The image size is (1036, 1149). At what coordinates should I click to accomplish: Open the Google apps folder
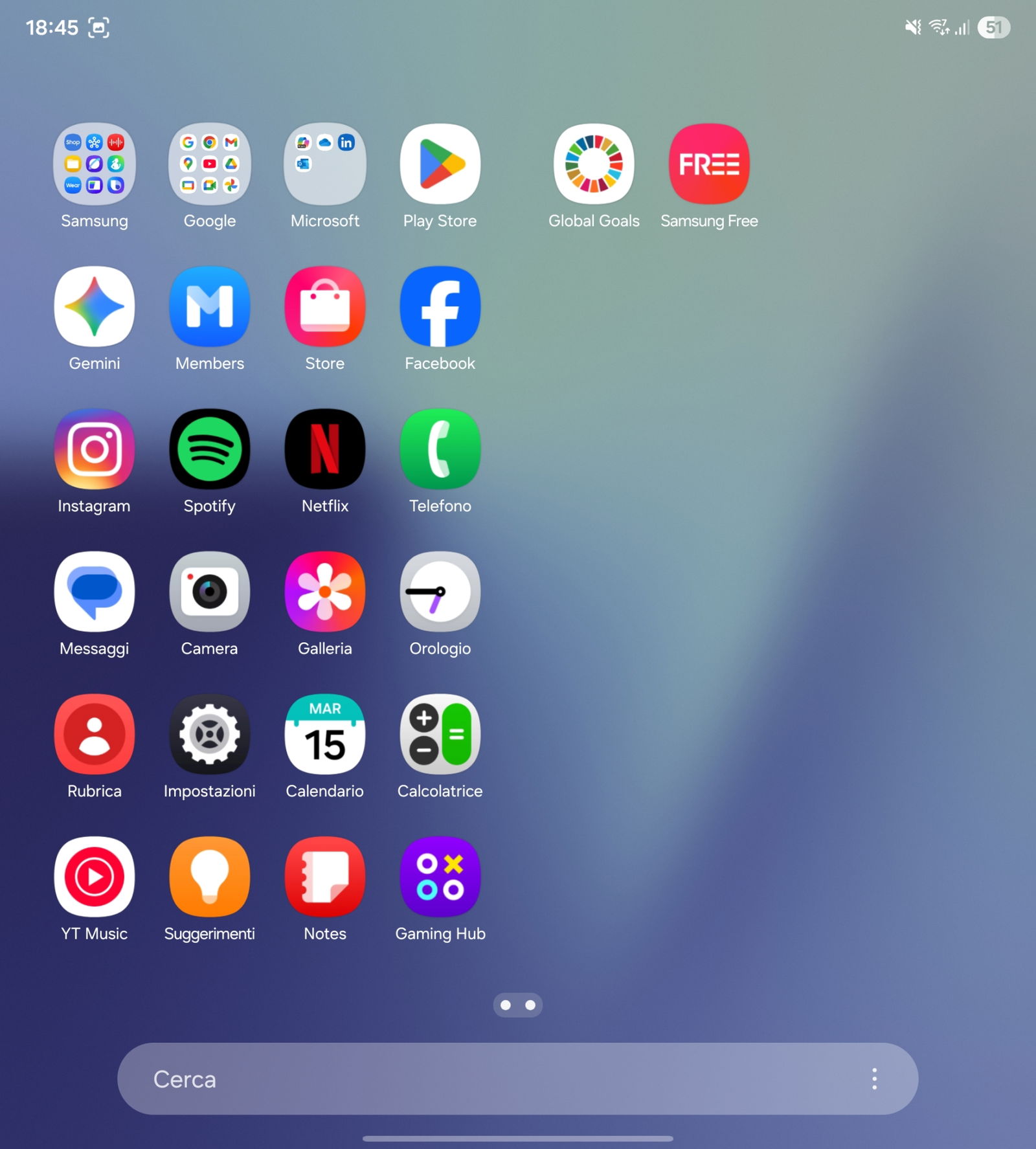pyautogui.click(x=209, y=164)
